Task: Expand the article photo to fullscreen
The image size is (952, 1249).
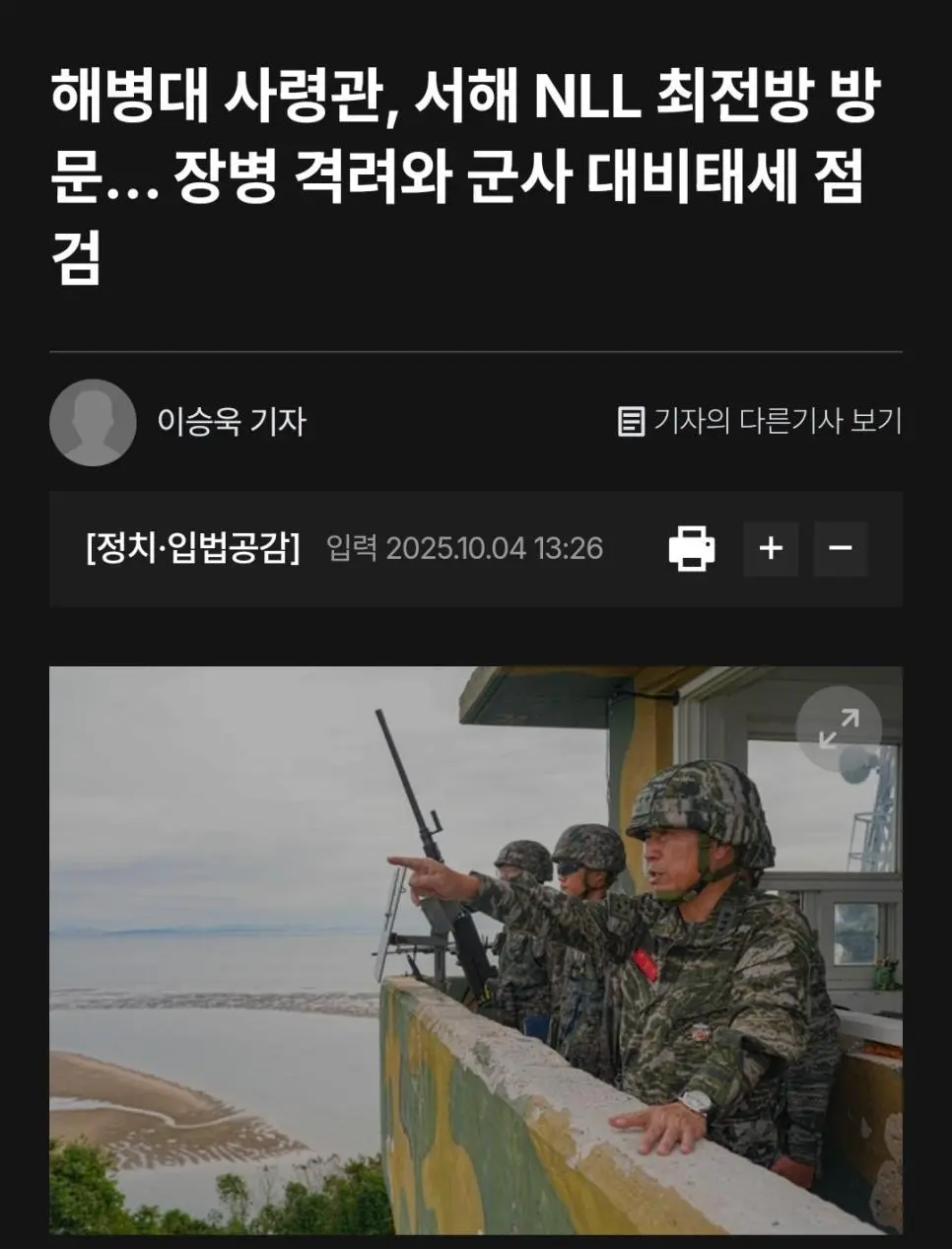Action: (839, 729)
